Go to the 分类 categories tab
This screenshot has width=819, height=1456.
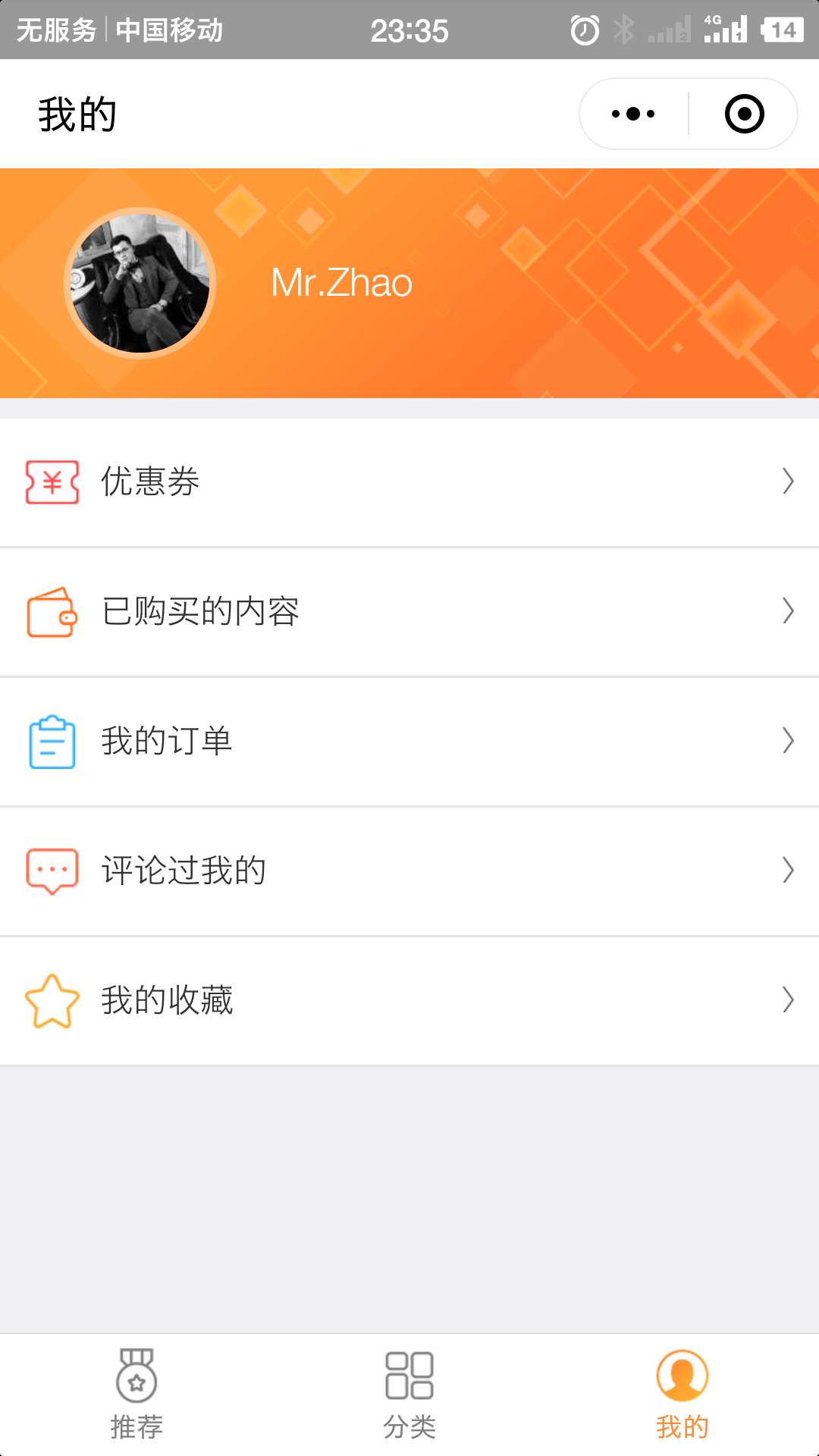409,1394
